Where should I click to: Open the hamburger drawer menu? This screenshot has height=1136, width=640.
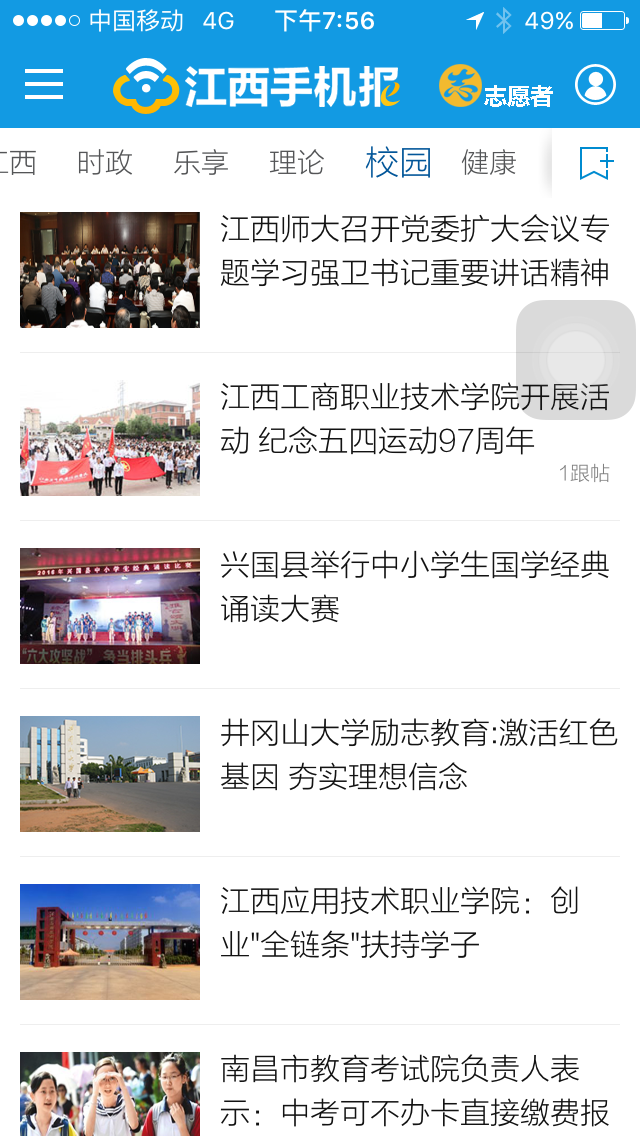click(44, 85)
